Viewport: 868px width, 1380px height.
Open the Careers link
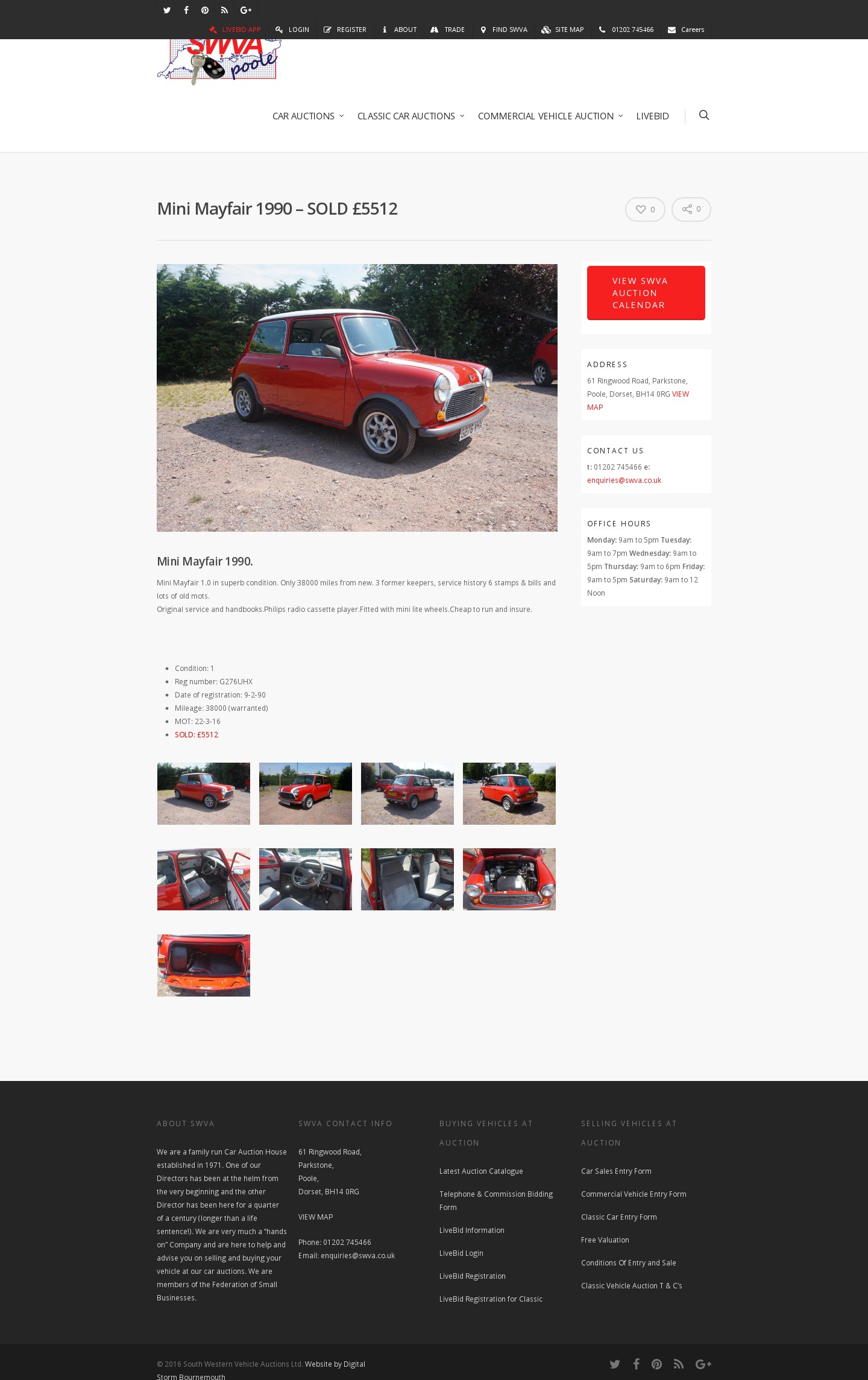coord(686,30)
